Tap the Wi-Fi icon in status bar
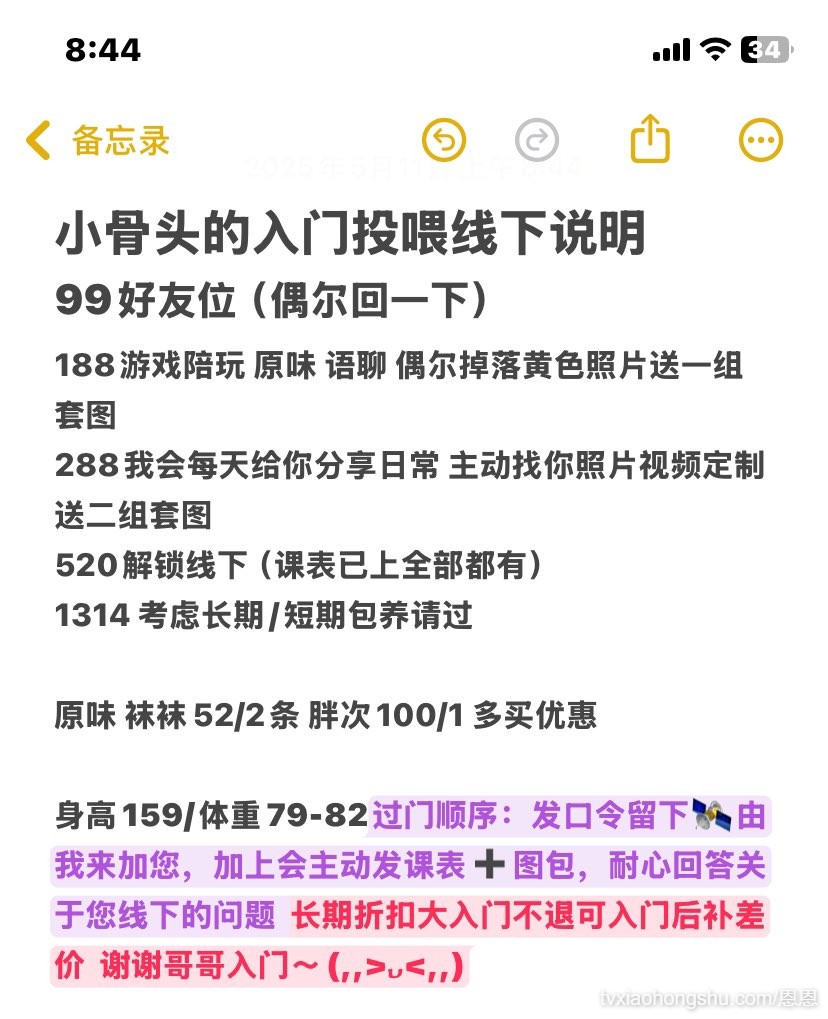The image size is (828, 1019). pos(713,50)
